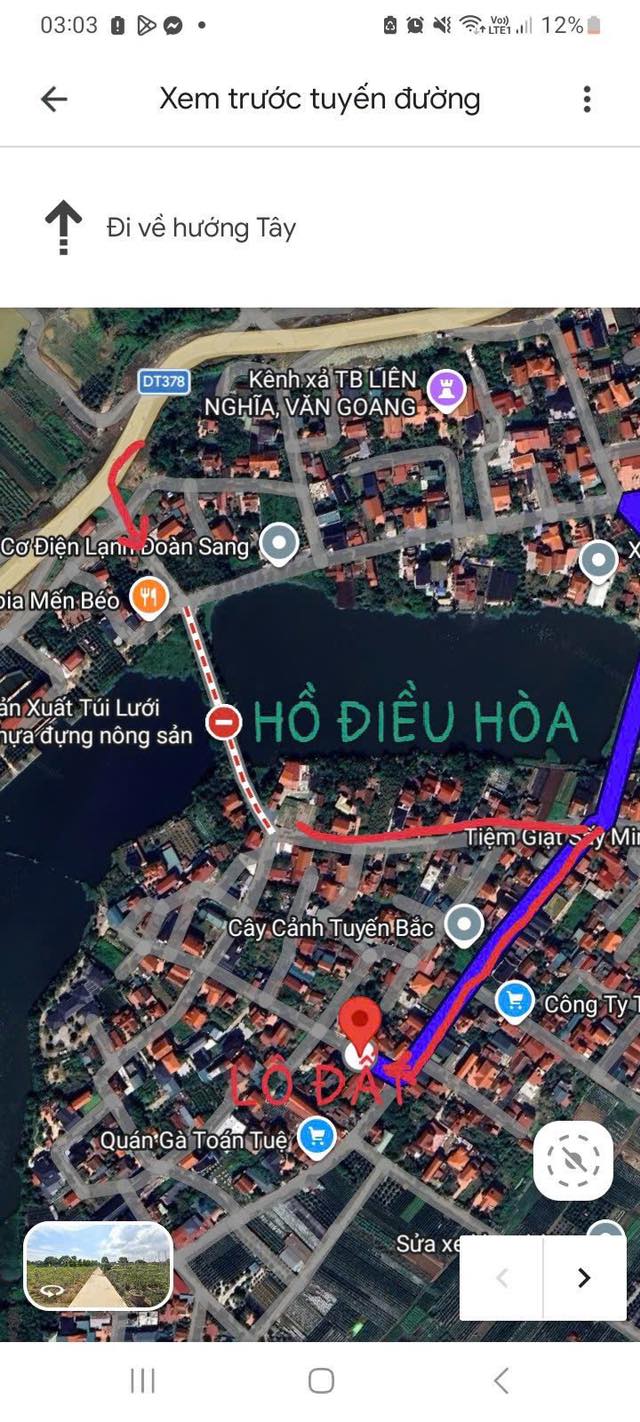Open Cây Cảnh Tuyến Bắc place marker
Image resolution: width=640 pixels, height=1422 pixels.
463,926
